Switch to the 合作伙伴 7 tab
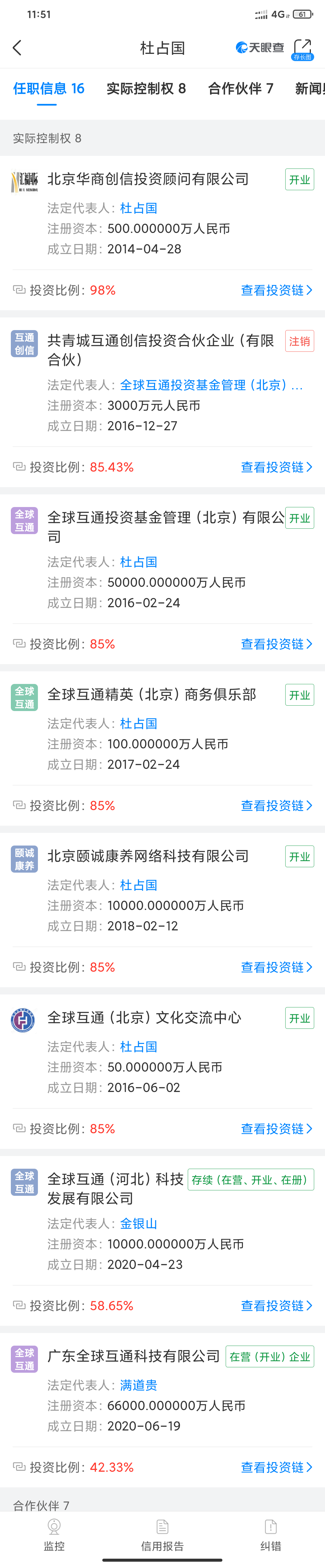This screenshot has width=325, height=1568. pos(240,89)
